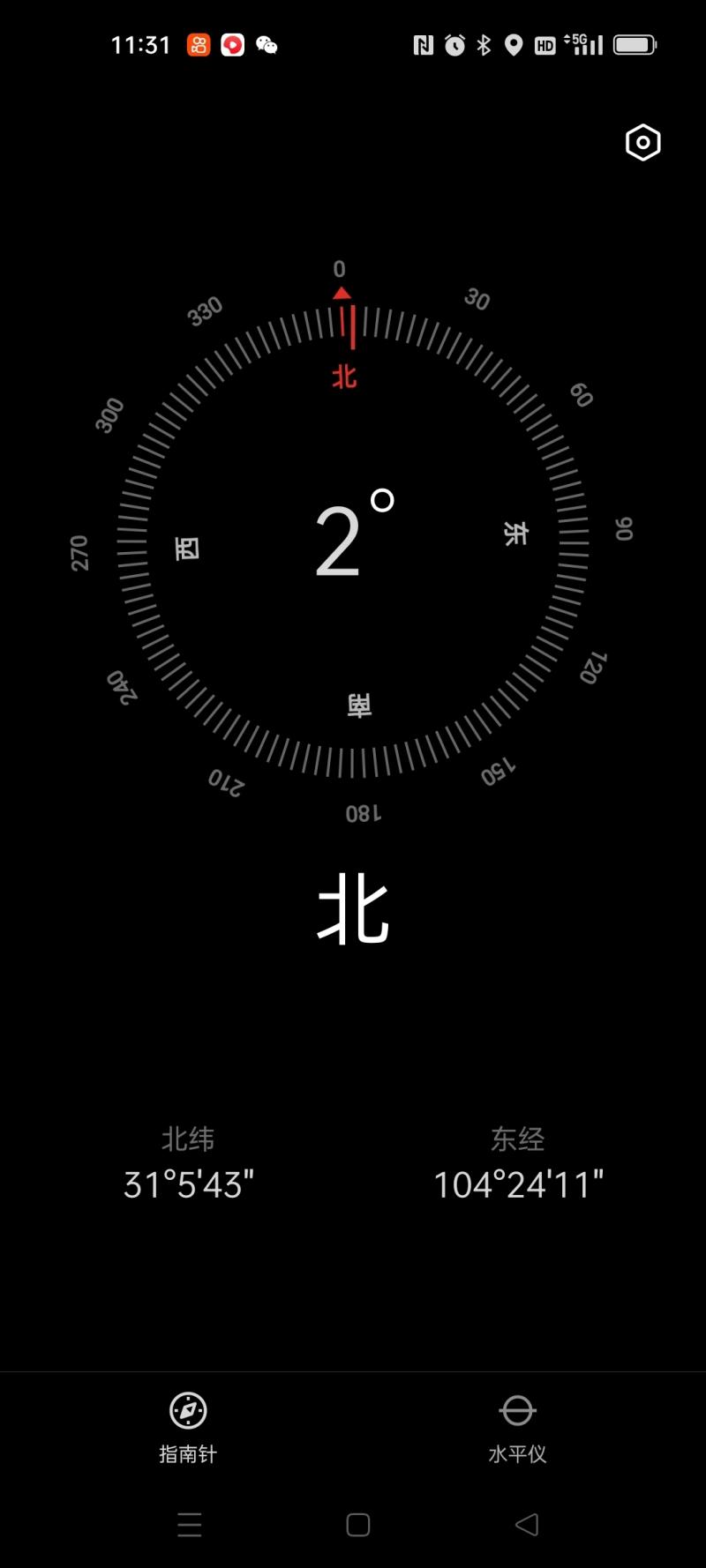This screenshot has height=1568, width=706.
Task: Select the 指南针 compass tab
Action: click(x=188, y=1427)
